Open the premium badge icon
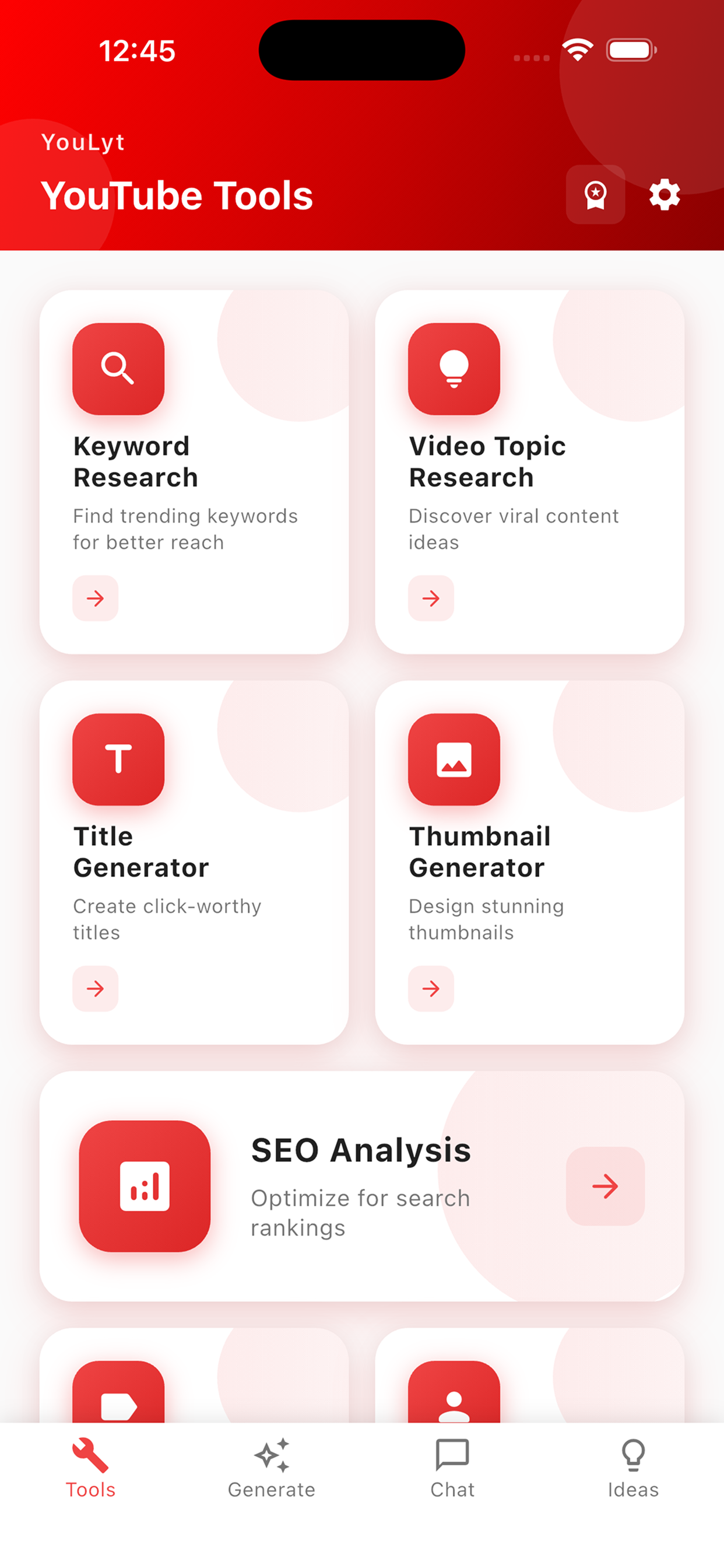Viewport: 724px width, 1568px height. (595, 195)
